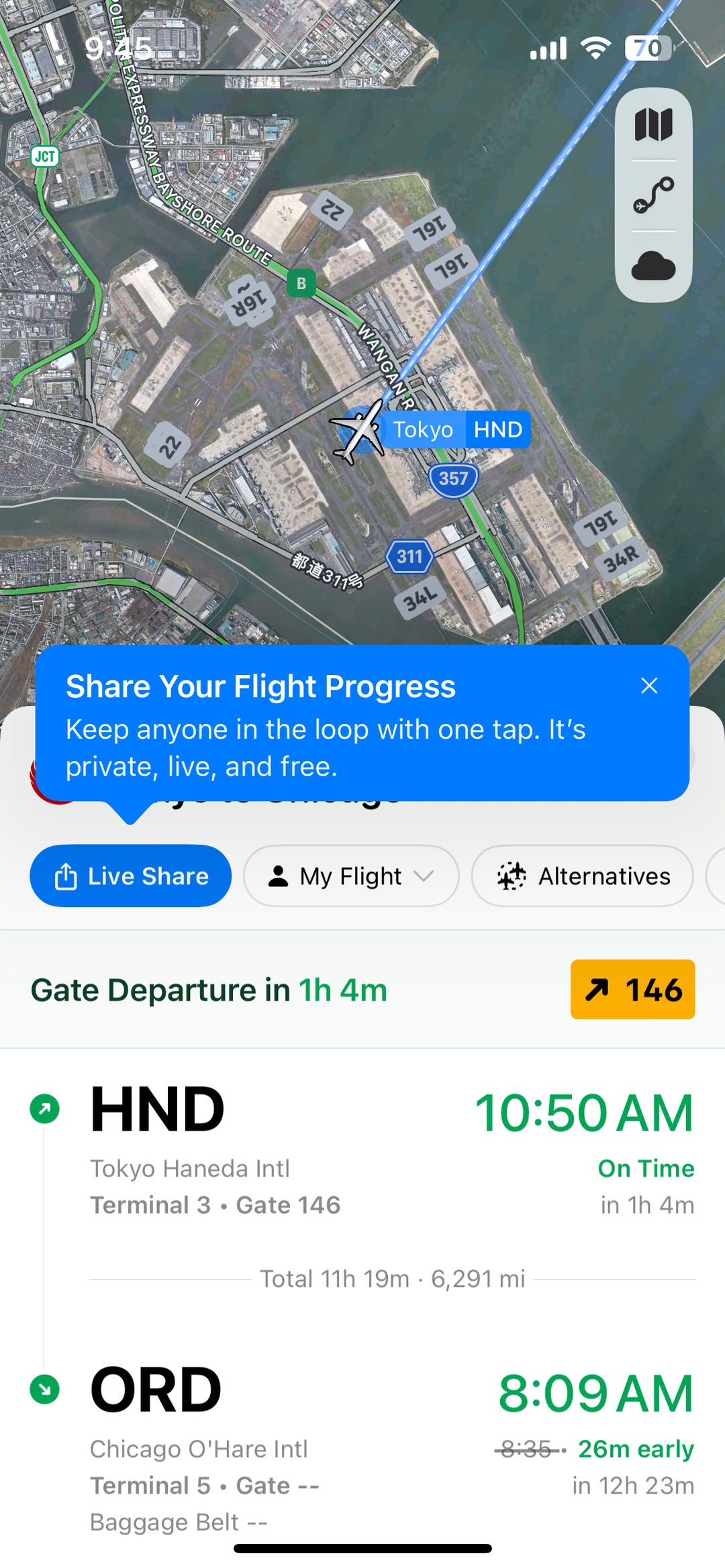
Task: Dismiss the Share Your Flight Progress popup
Action: pos(649,686)
